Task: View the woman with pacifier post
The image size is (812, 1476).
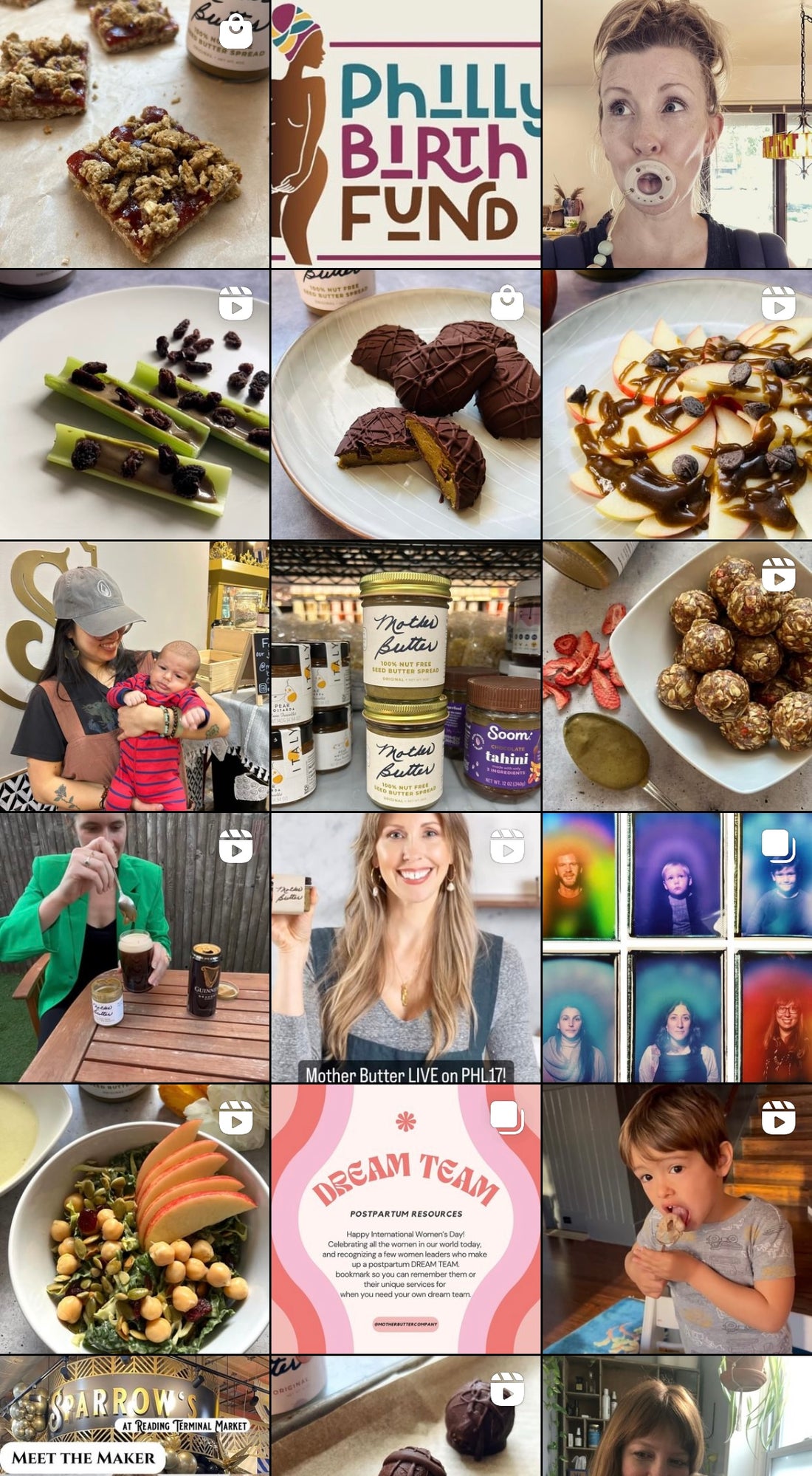Action: tap(677, 134)
